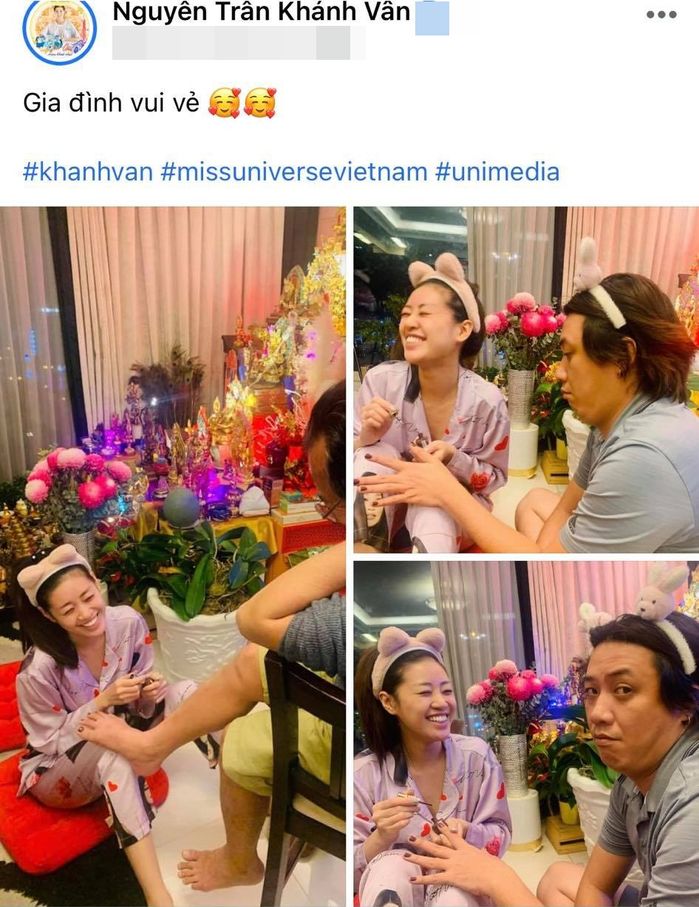Open the #khanhvan hashtag
The height and width of the screenshot is (907, 699).
coord(88,171)
